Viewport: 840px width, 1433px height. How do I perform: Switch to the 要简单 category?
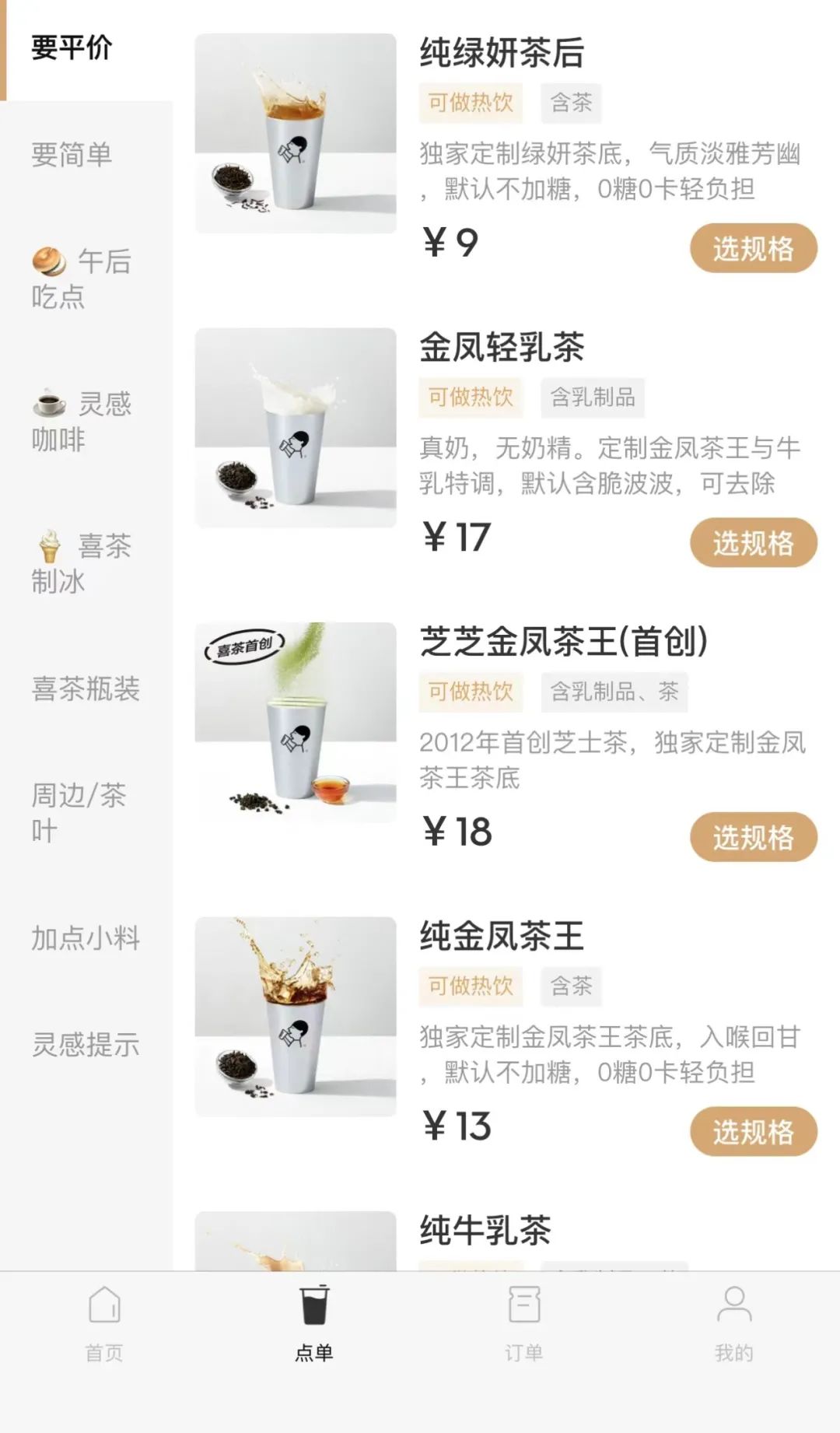72,154
